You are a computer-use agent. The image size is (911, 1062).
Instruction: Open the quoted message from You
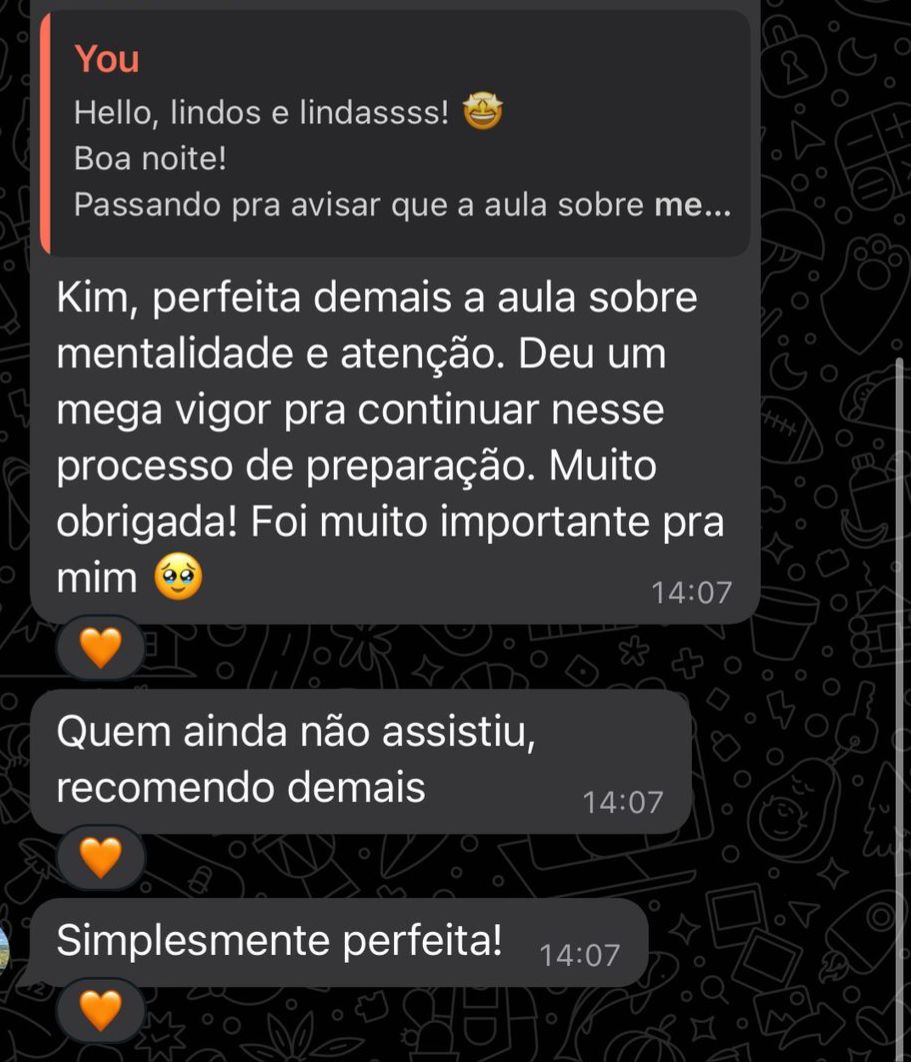tap(395, 132)
